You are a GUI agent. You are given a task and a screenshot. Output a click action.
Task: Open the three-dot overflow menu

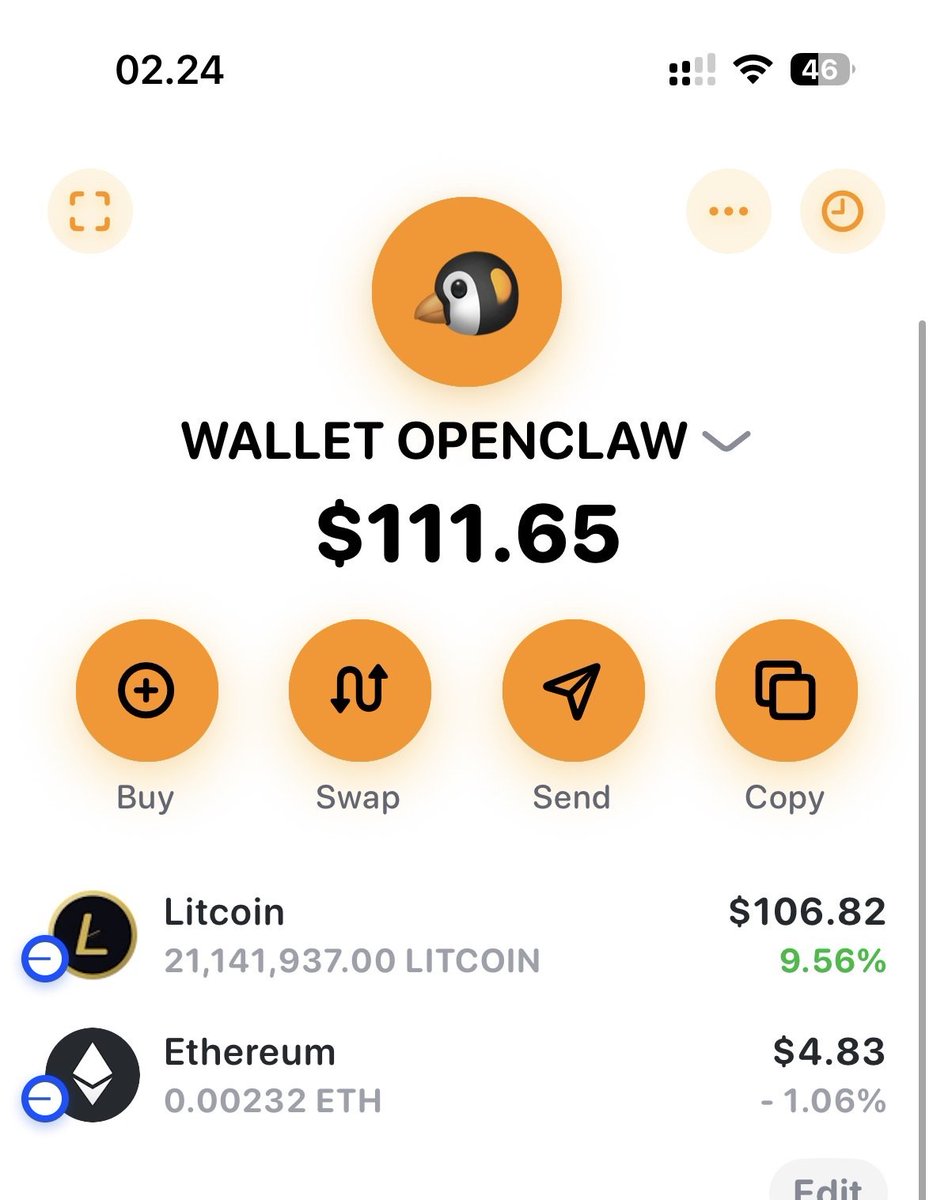coord(728,211)
